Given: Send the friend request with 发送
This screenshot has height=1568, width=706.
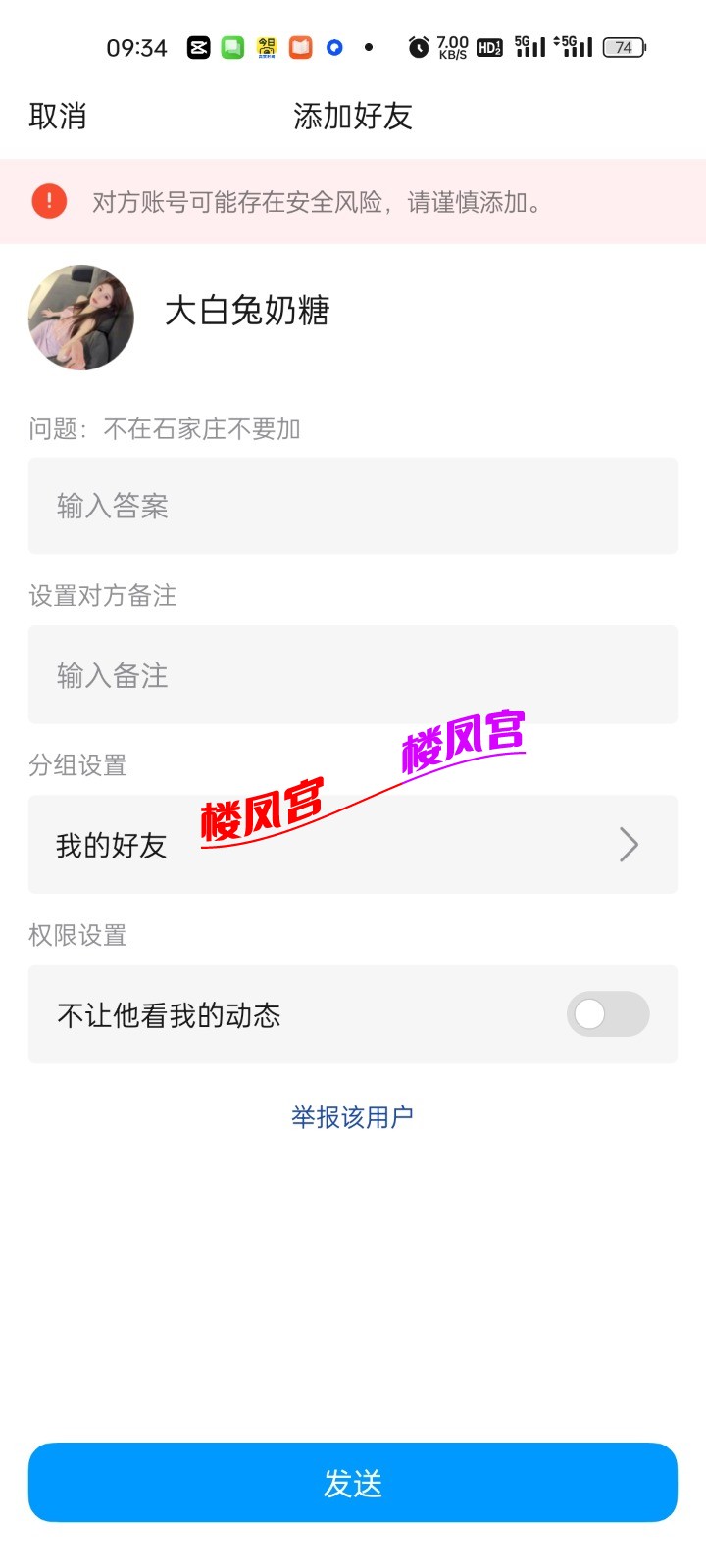Looking at the screenshot, I should point(353,1483).
